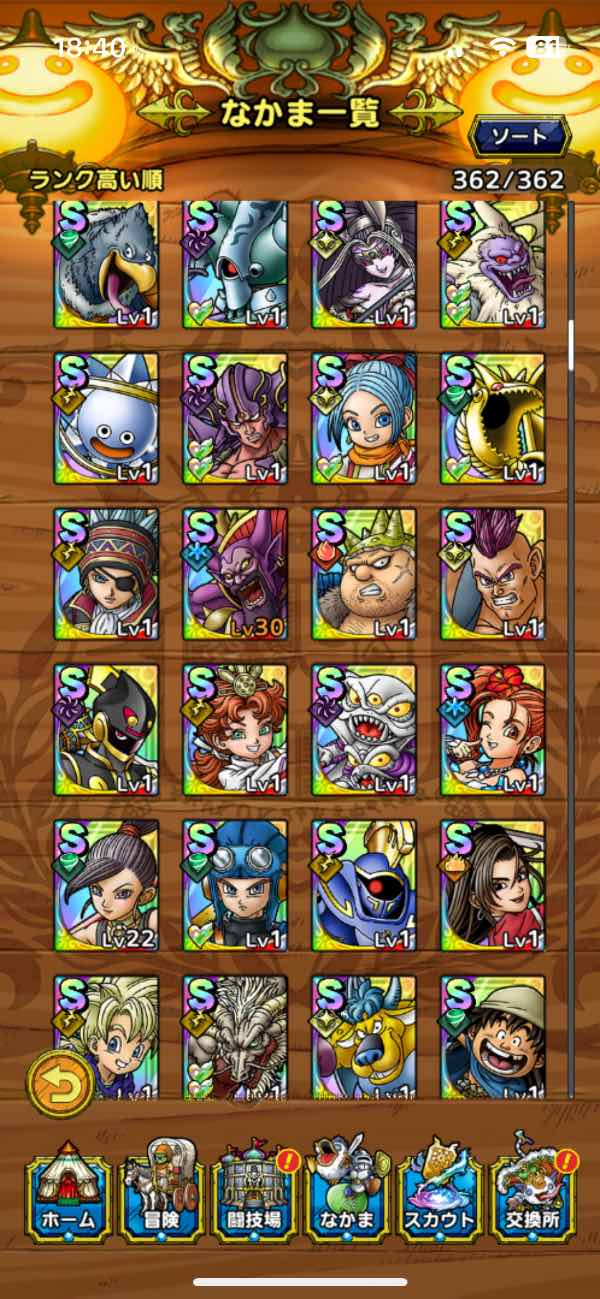The image size is (600, 1299).
Task: Open the スカウト tab
Action: point(440,1192)
